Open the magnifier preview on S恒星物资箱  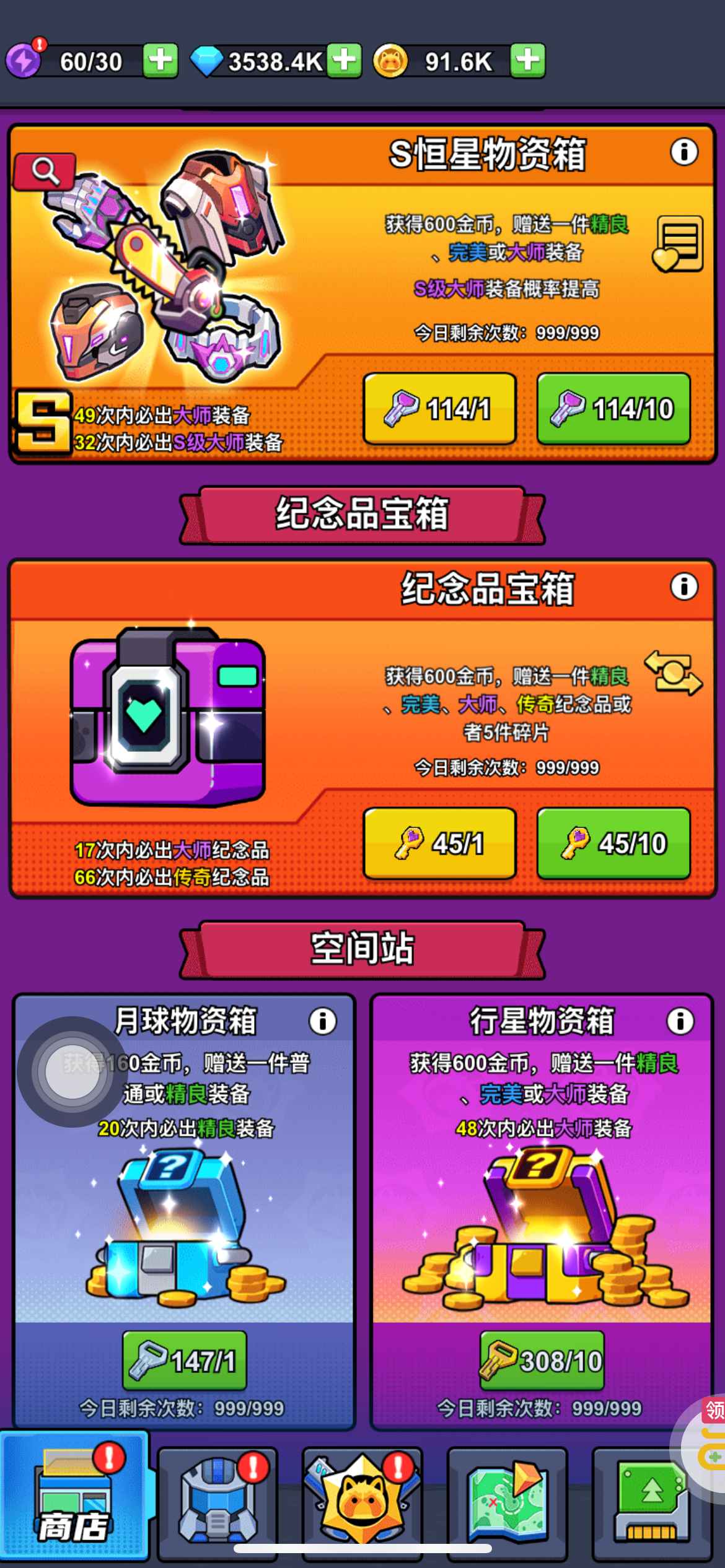pos(45,171)
